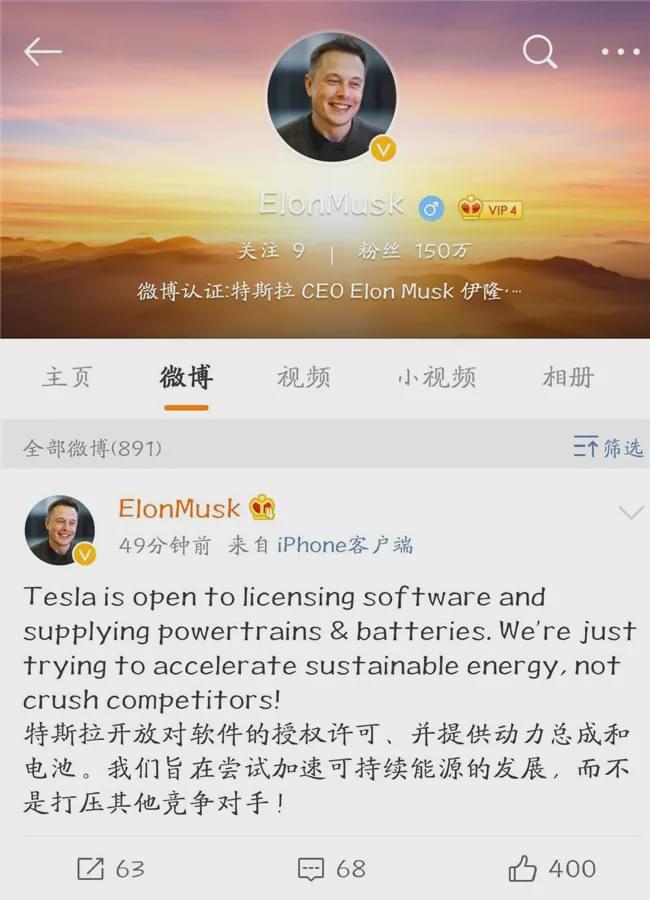The width and height of the screenshot is (650, 900).
Task: Expand the post's dropdown chevron
Action: [631, 513]
